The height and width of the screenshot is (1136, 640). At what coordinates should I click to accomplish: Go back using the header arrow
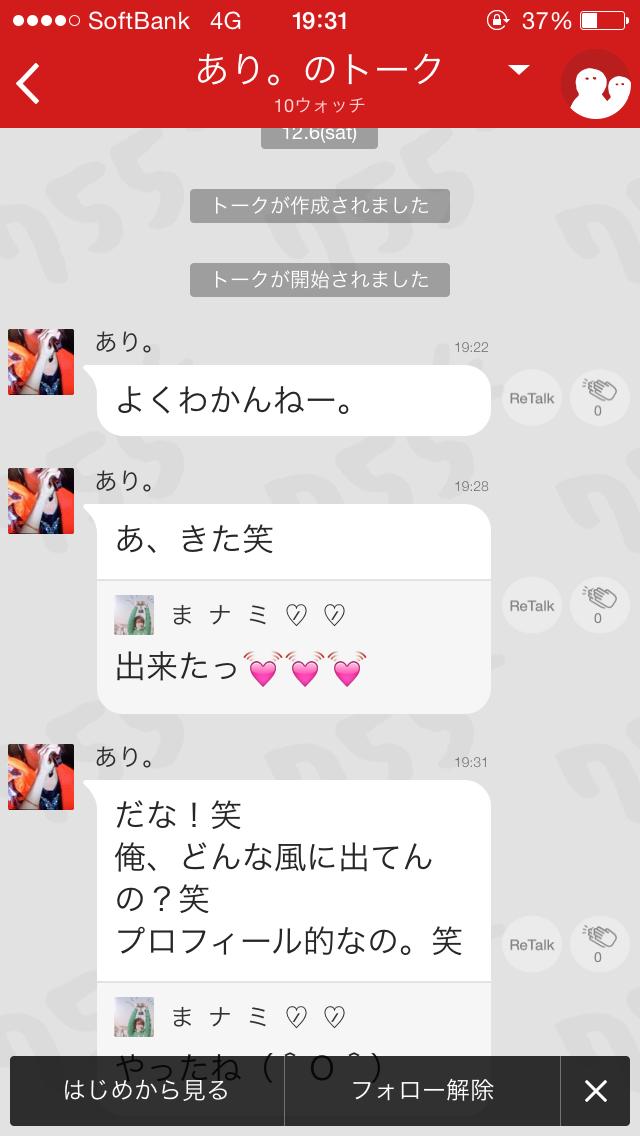point(29,84)
